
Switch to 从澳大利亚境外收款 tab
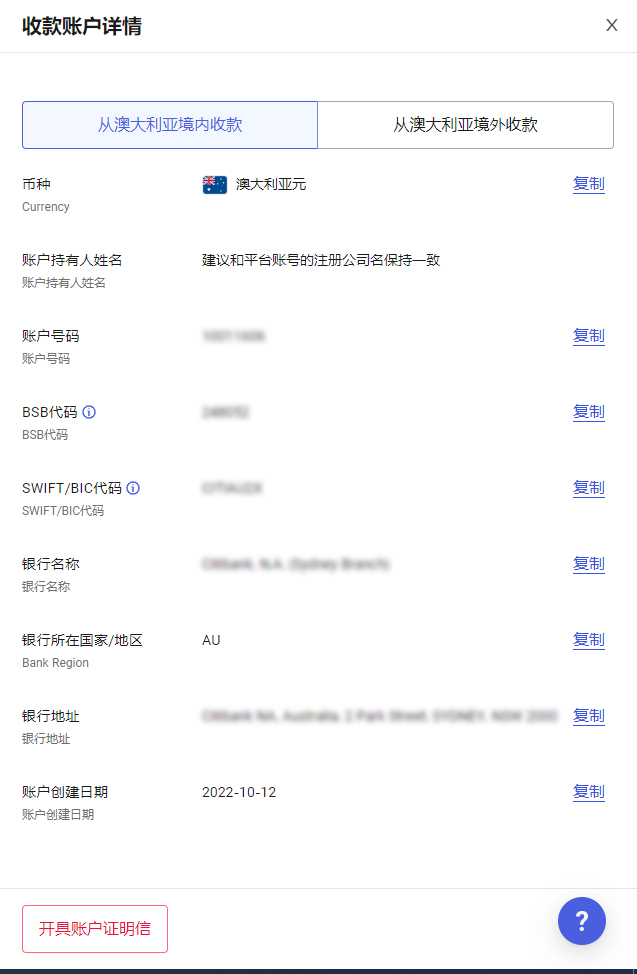click(465, 125)
